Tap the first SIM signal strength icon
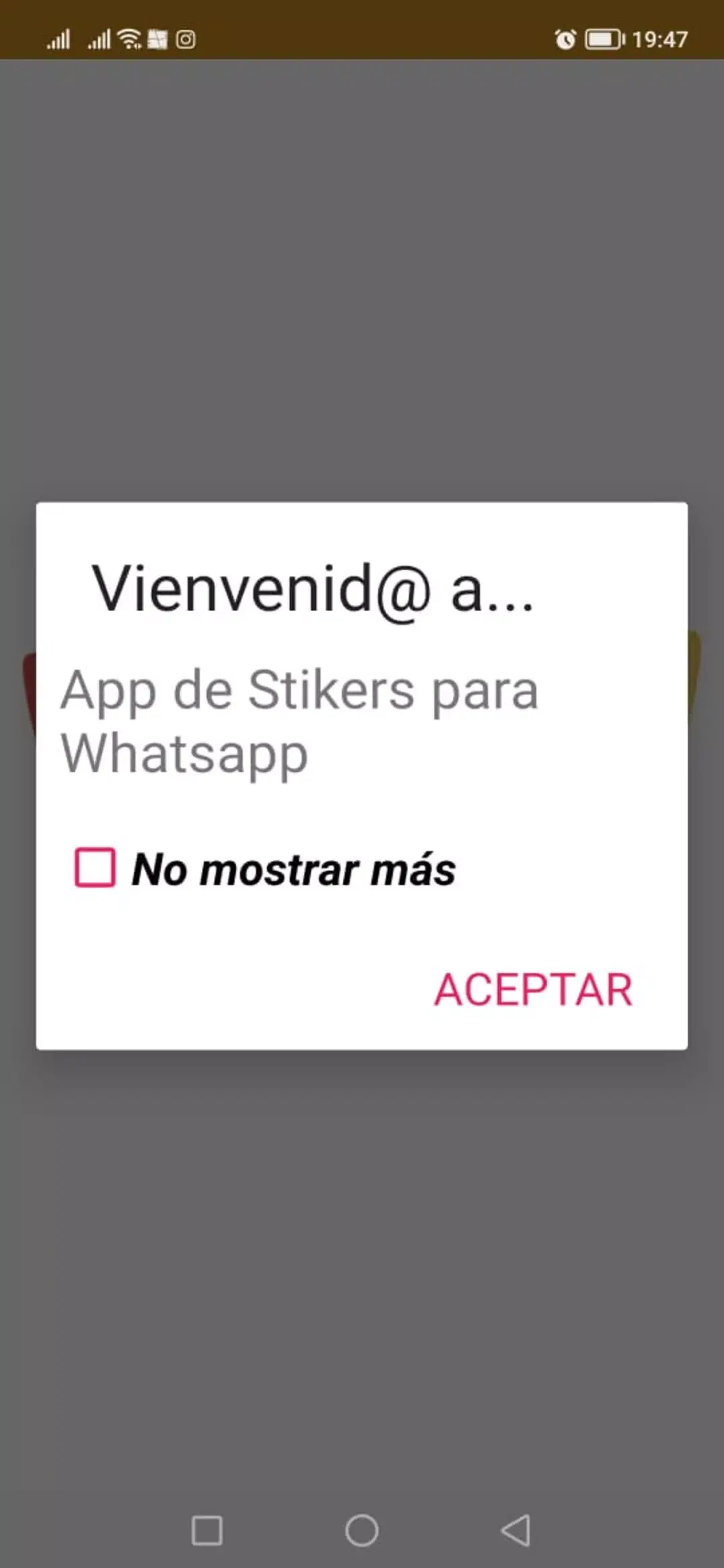 coord(59,39)
